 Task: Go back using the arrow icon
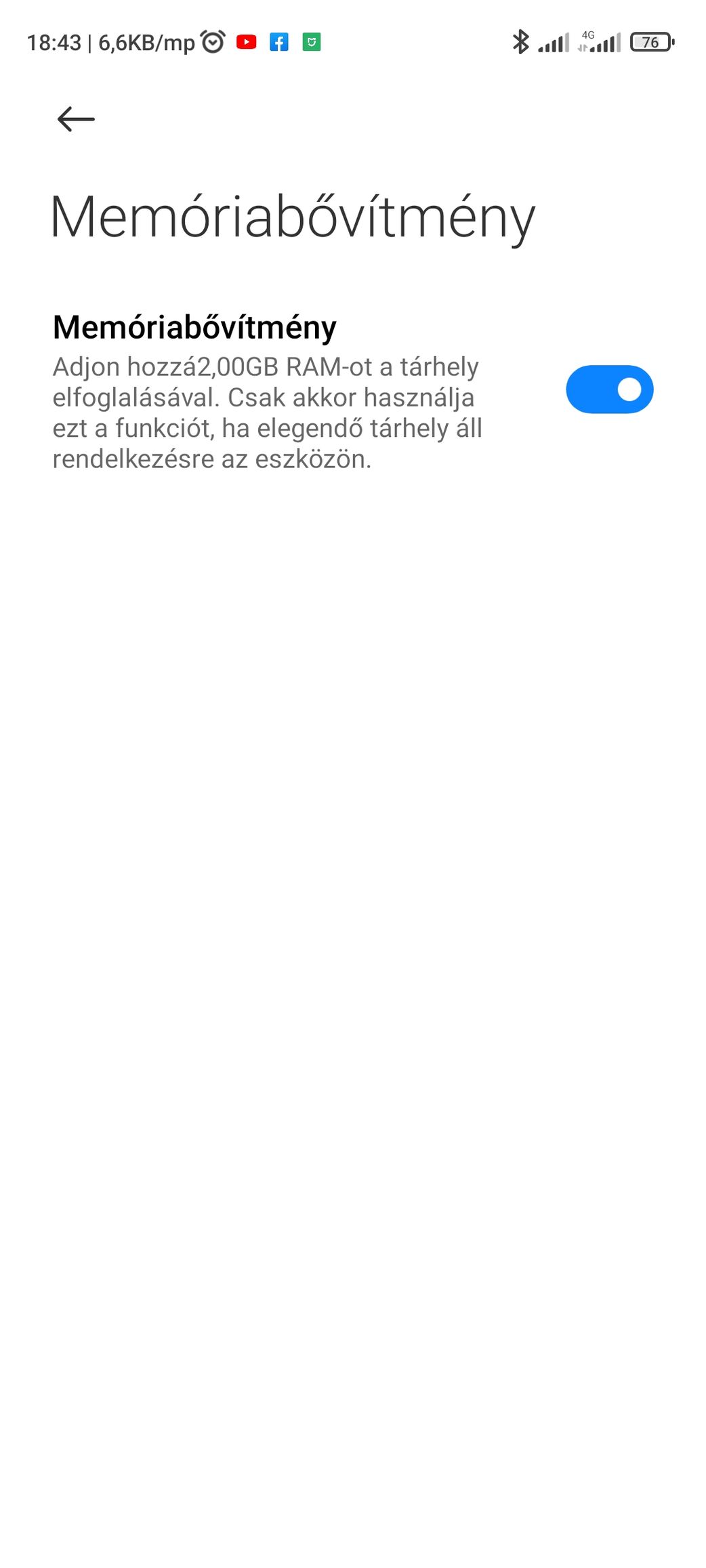76,119
